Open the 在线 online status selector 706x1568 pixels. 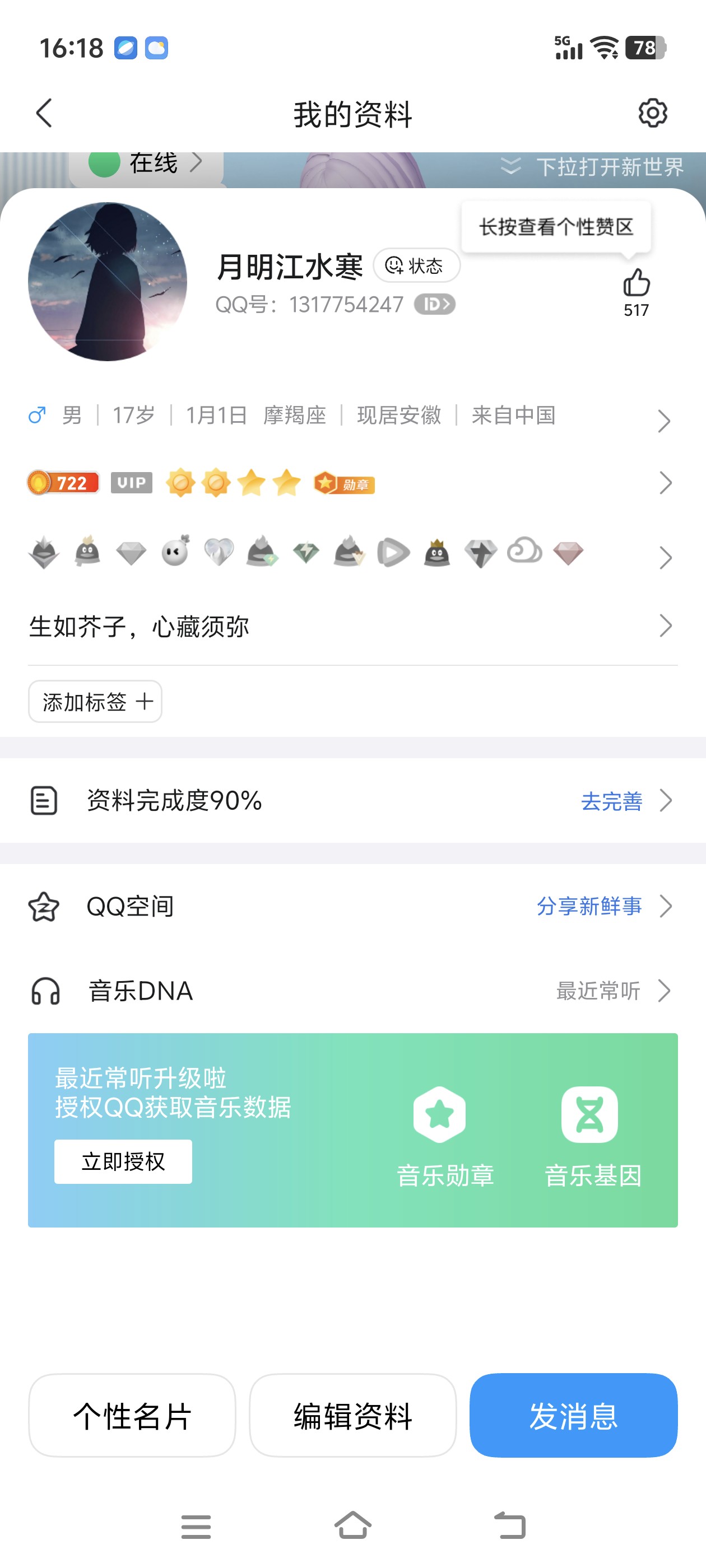click(146, 164)
